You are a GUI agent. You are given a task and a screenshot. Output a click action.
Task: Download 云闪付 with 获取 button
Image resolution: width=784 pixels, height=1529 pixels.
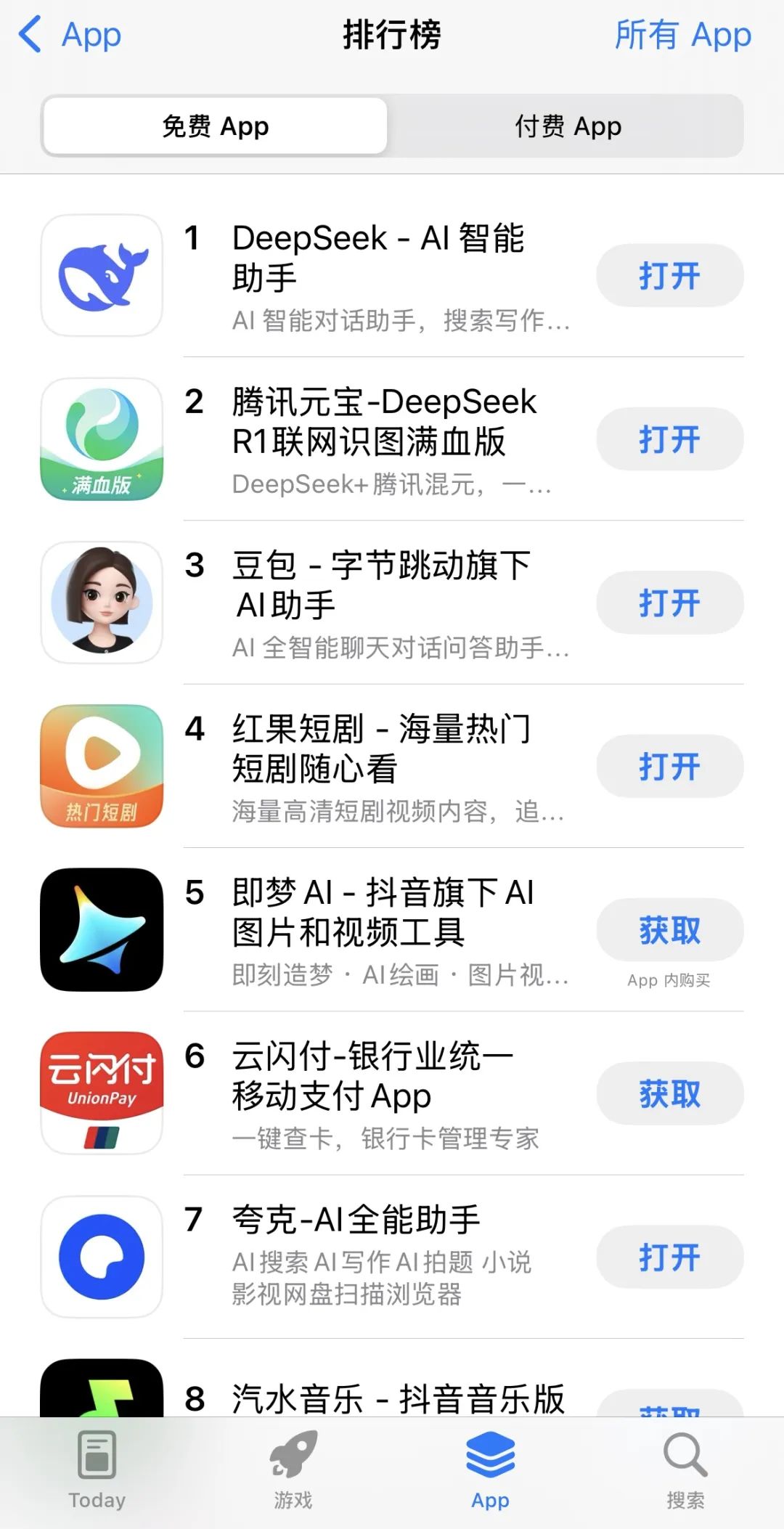(x=669, y=1093)
